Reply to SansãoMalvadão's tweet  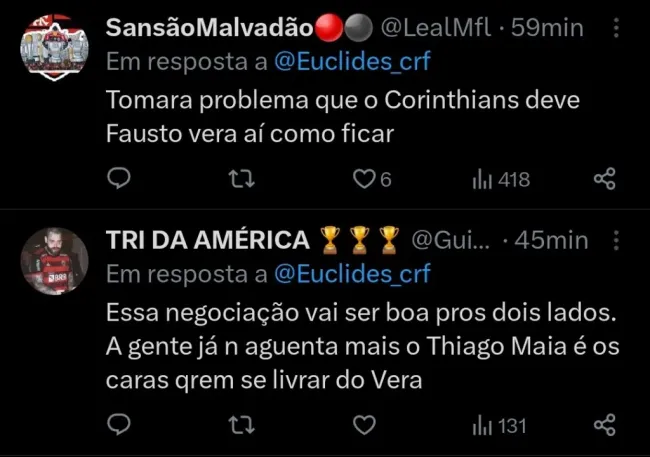coord(119,179)
